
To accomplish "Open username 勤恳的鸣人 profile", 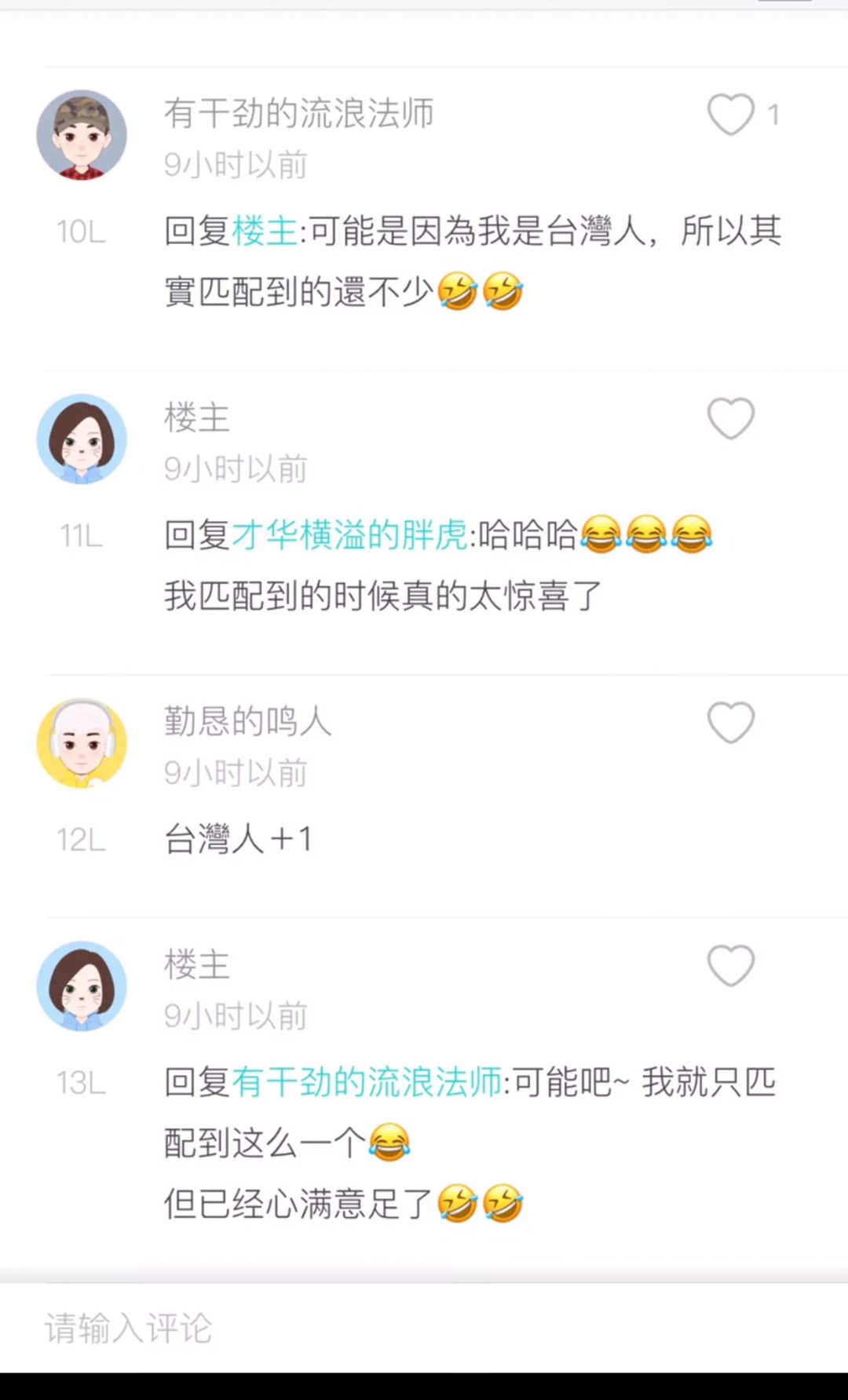I will point(248,721).
